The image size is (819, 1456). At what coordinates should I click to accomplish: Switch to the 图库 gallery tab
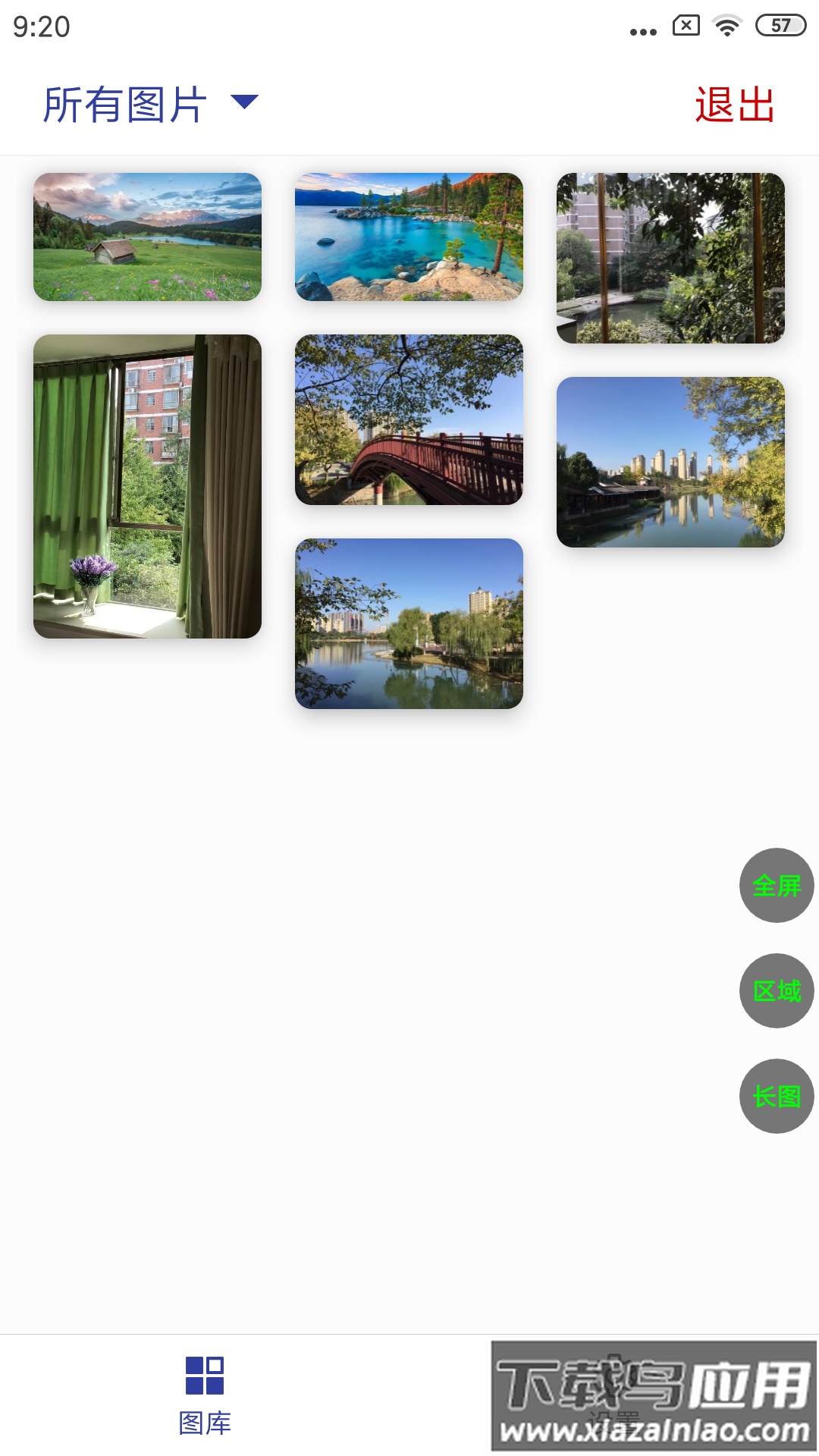pos(205,1395)
